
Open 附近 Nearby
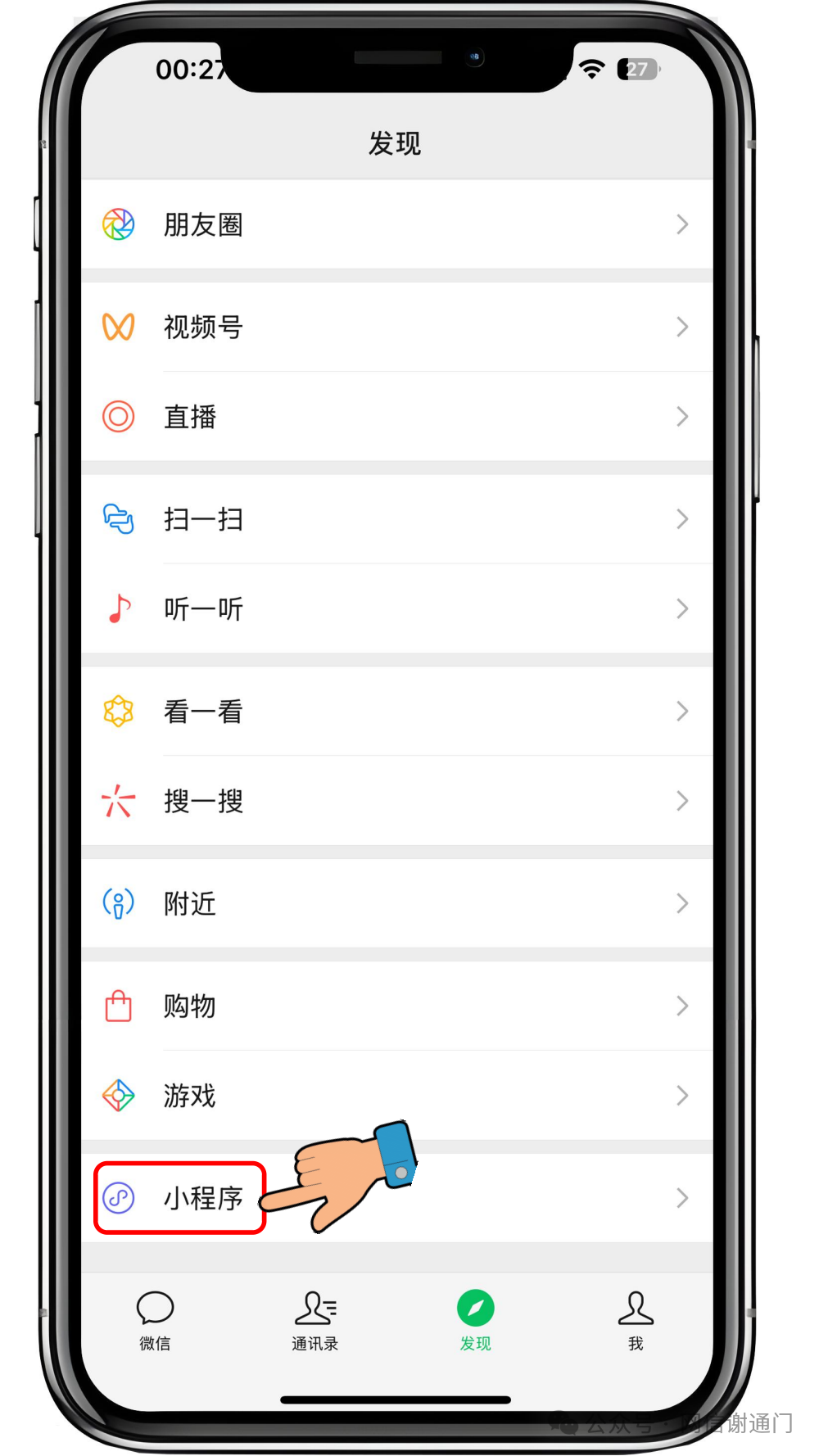coord(396,903)
